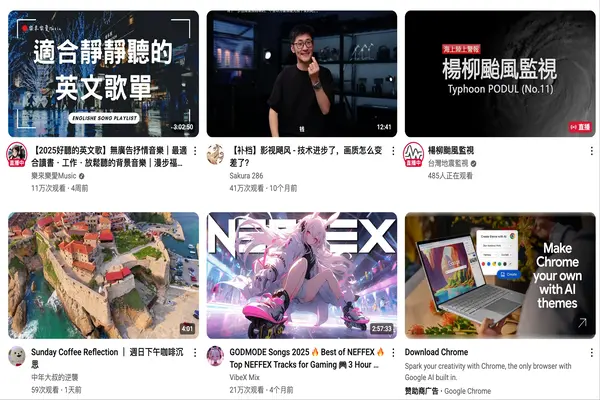This screenshot has width=600, height=400.
Task: Open the 台灣地震監視 channel avatar
Action: pos(413,153)
